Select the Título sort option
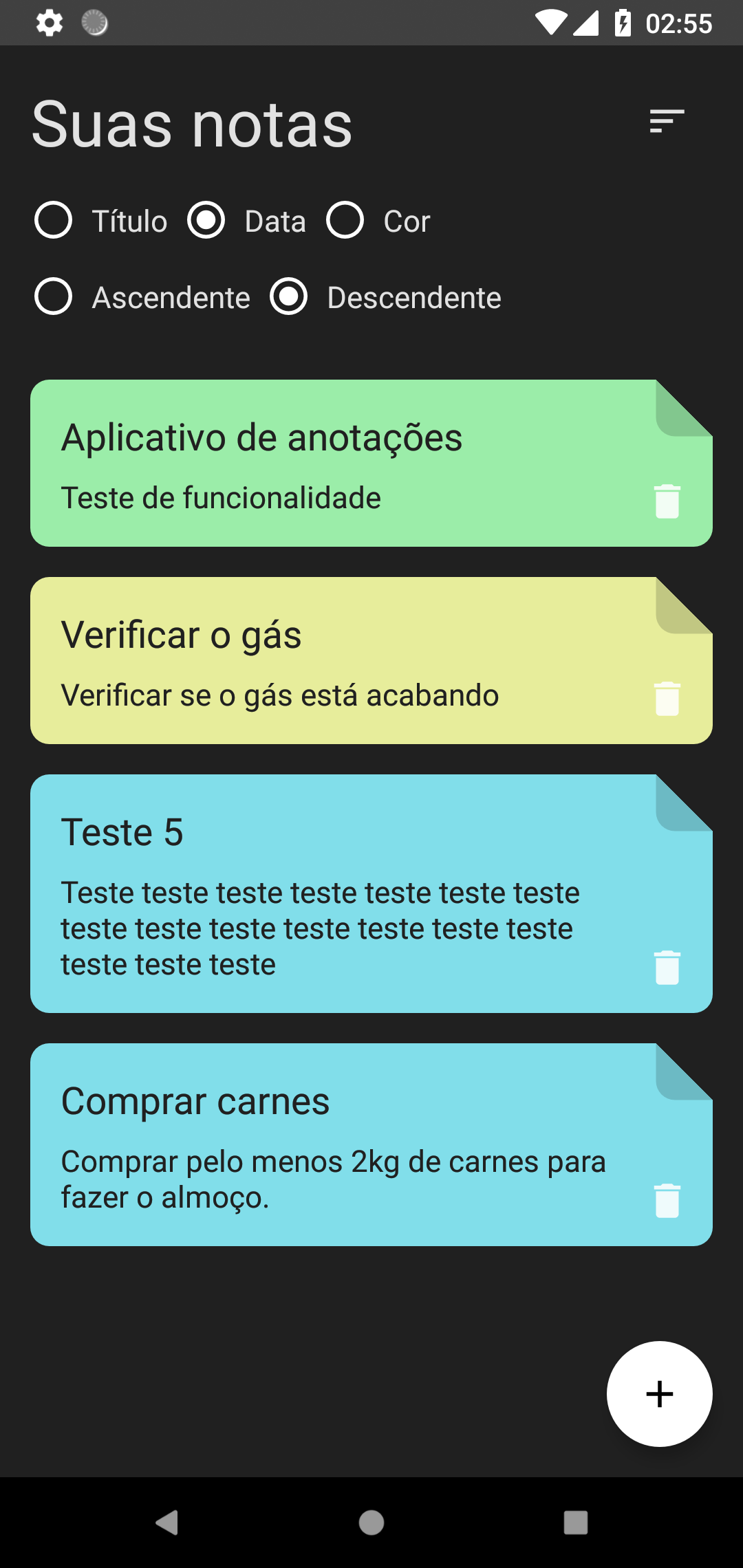Screen dimensions: 743x1568 click(x=54, y=221)
